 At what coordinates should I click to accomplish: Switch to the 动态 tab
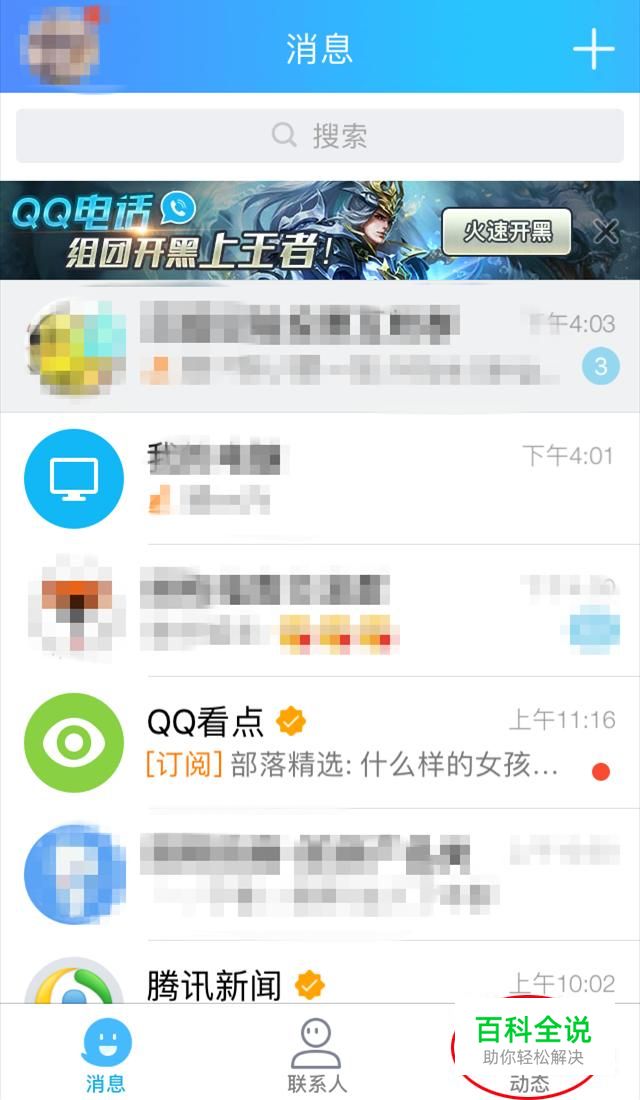point(529,1057)
